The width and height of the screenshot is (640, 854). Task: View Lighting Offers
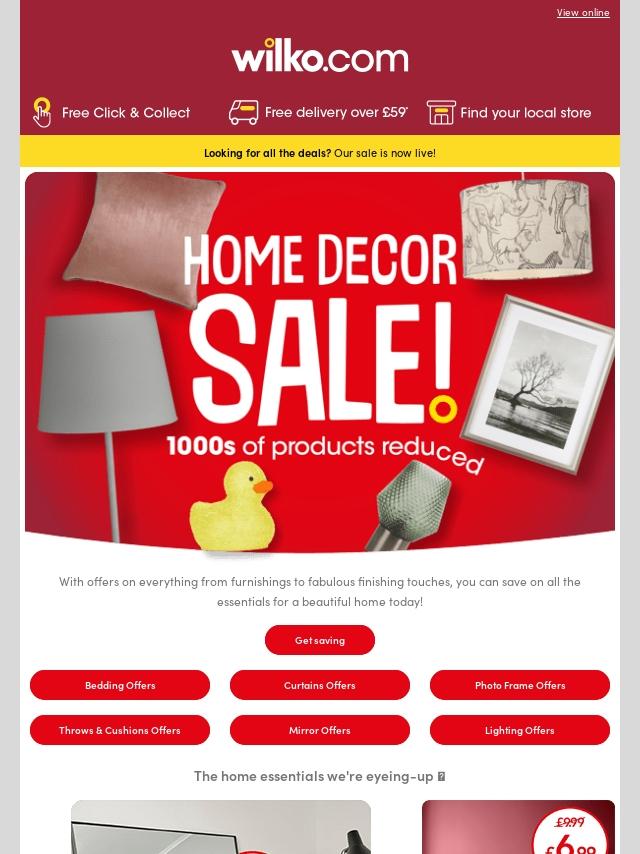(520, 730)
